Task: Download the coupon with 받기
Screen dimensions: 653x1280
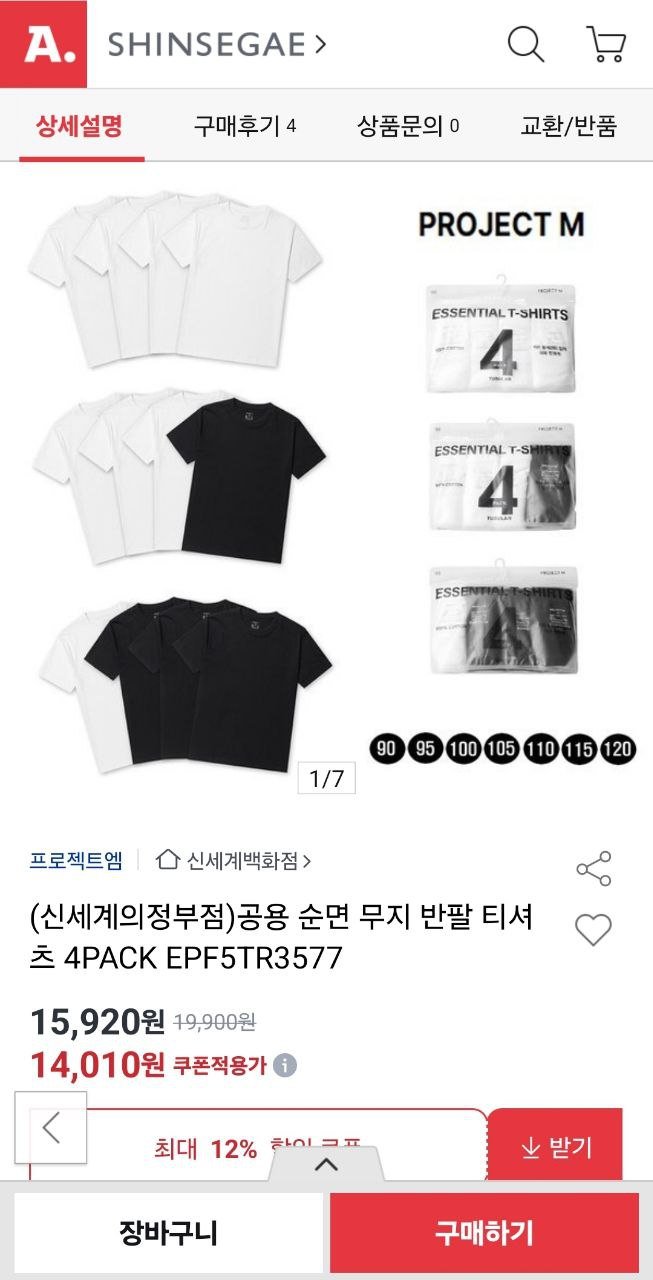Action: pos(556,1148)
